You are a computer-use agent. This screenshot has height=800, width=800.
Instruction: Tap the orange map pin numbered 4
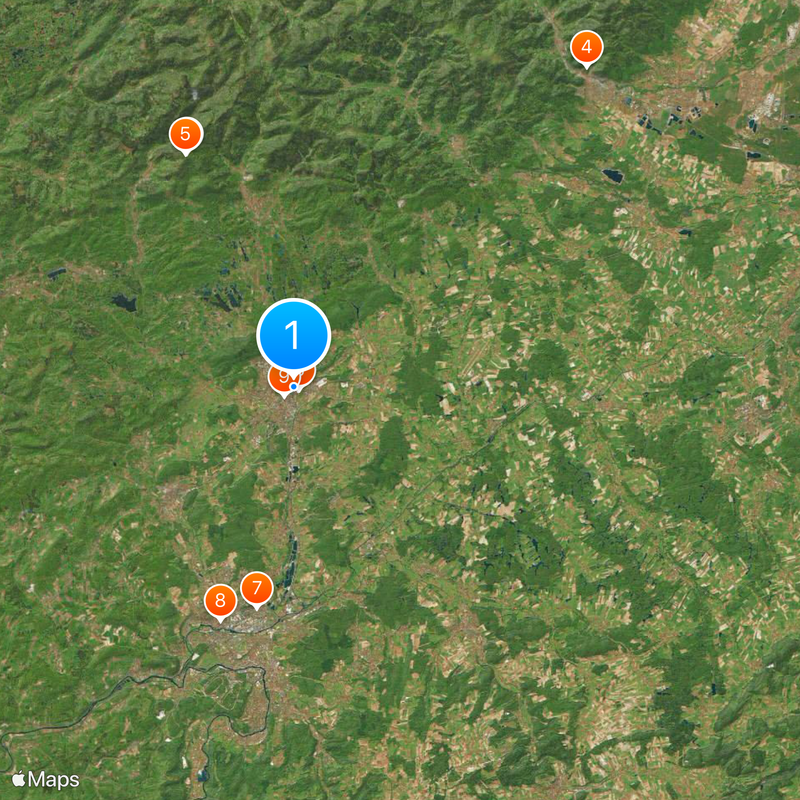(x=587, y=47)
